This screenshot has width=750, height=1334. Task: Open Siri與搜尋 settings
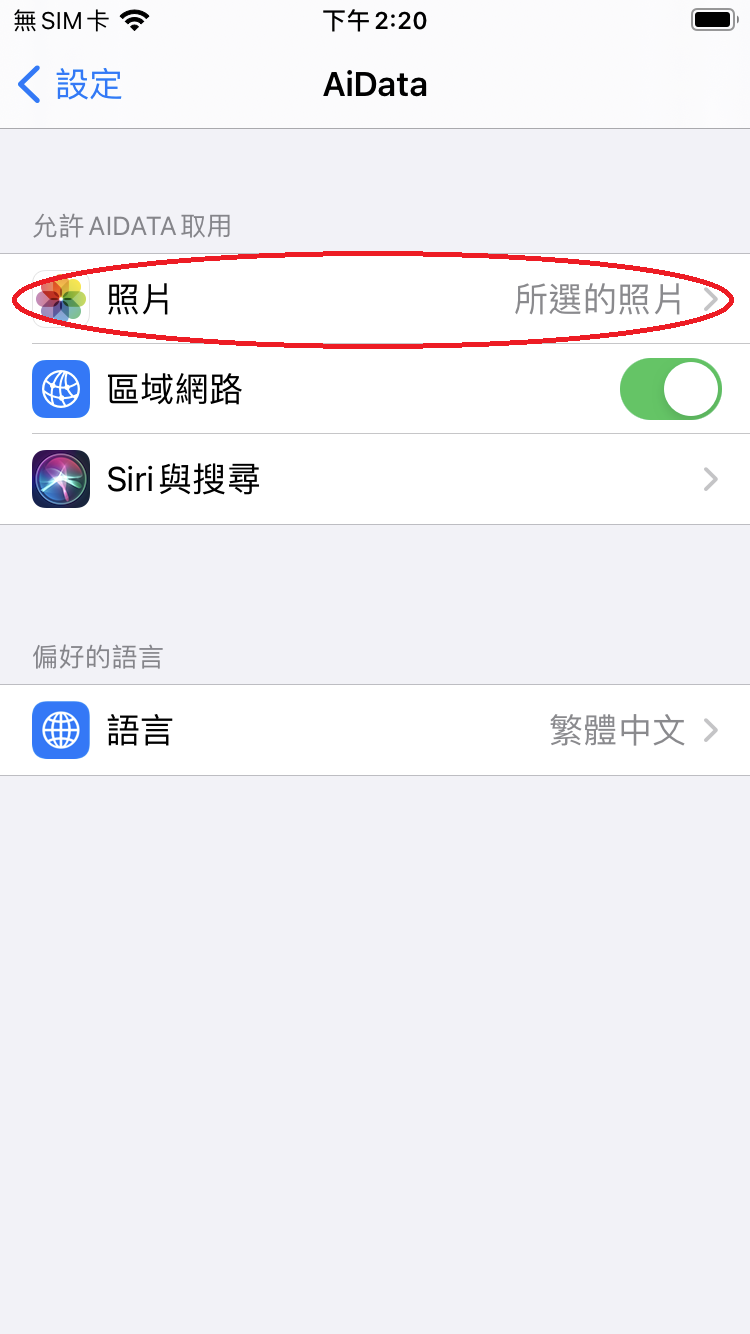[375, 479]
